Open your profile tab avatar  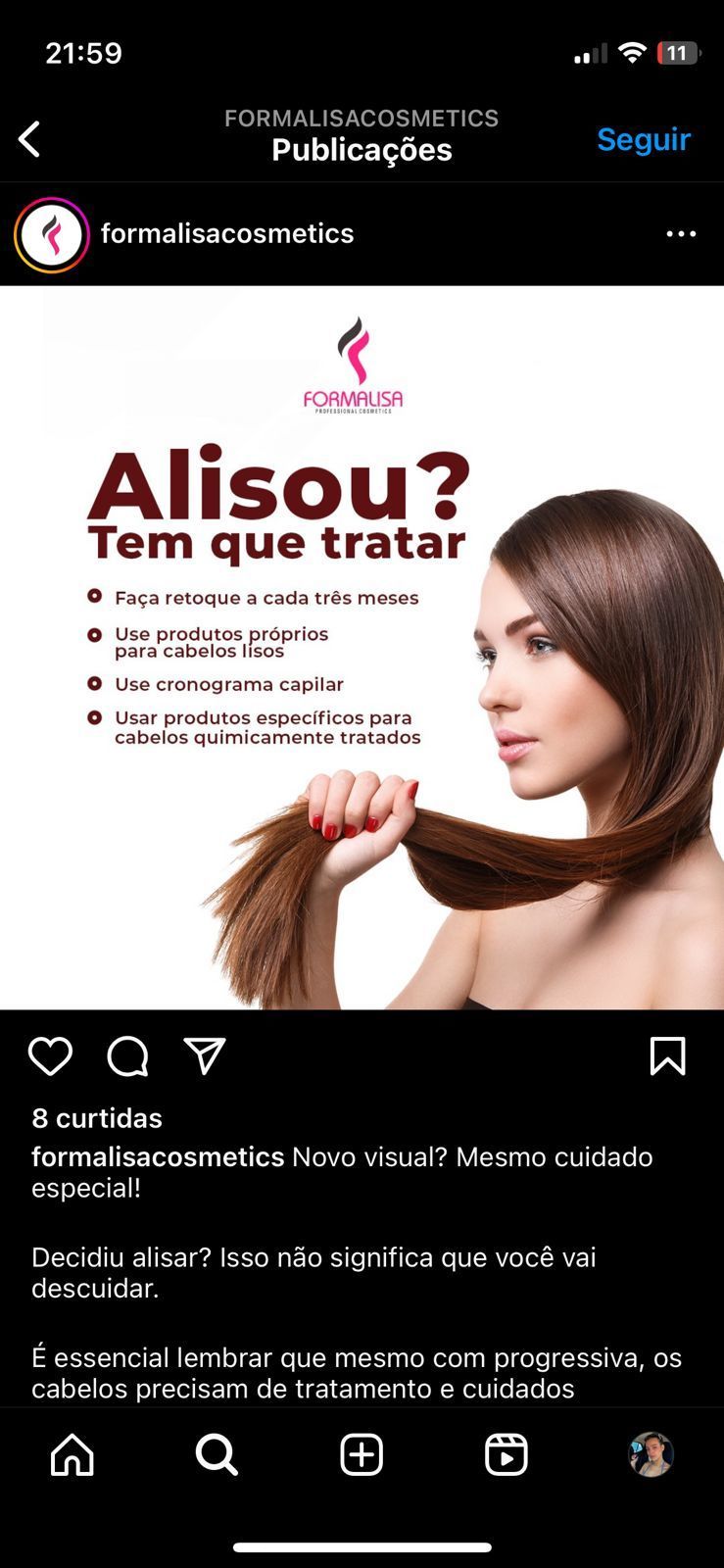pos(651,1455)
